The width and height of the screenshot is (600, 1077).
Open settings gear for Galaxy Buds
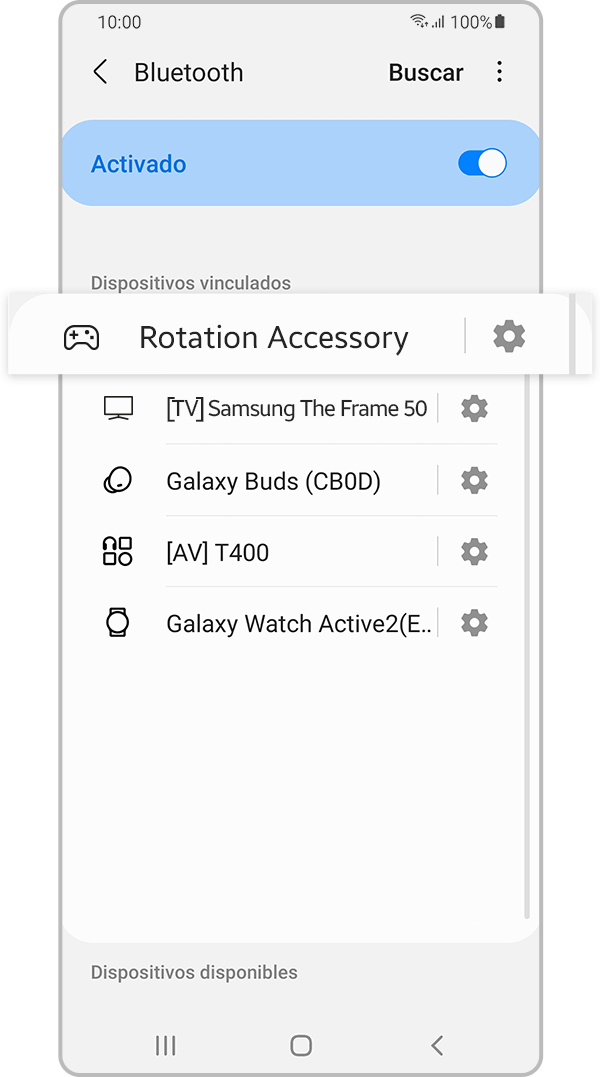474,481
